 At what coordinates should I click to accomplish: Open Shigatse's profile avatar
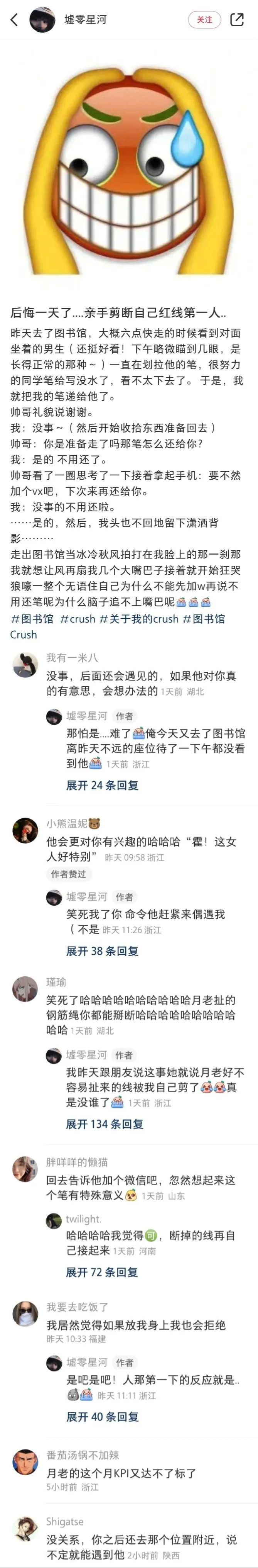click(x=25, y=1529)
